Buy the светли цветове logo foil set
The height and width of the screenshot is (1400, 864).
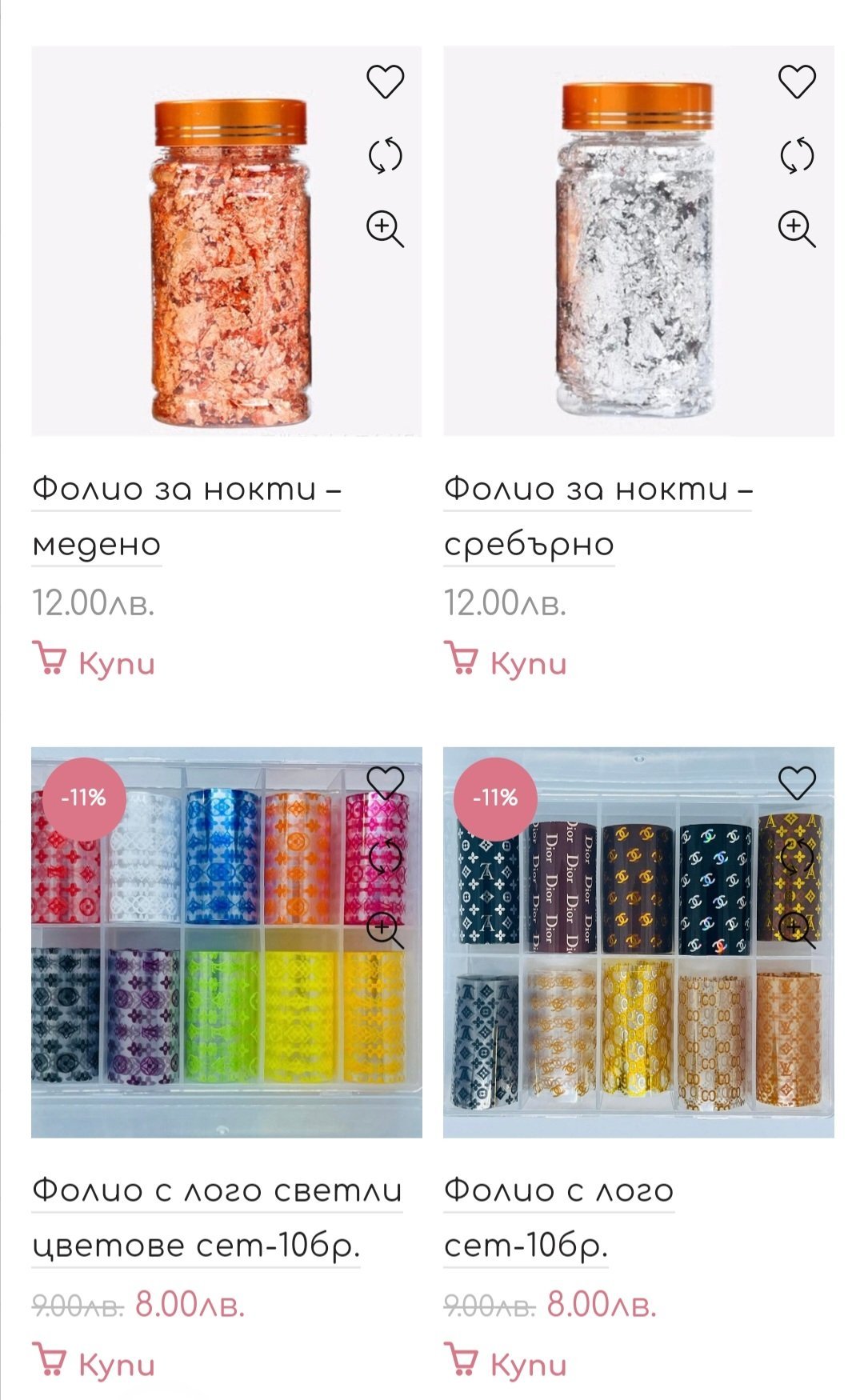click(94, 1363)
